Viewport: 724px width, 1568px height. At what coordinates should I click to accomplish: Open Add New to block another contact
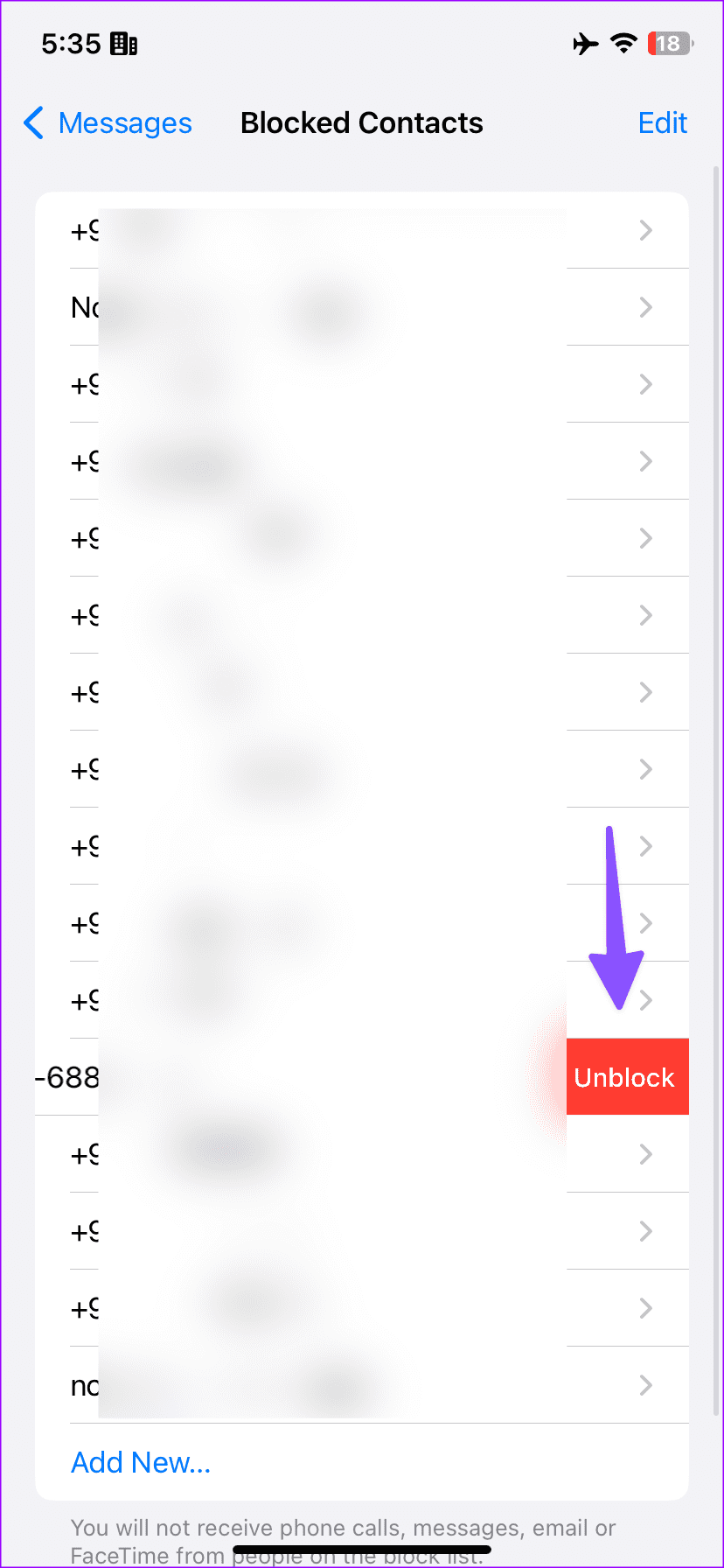click(x=140, y=1461)
